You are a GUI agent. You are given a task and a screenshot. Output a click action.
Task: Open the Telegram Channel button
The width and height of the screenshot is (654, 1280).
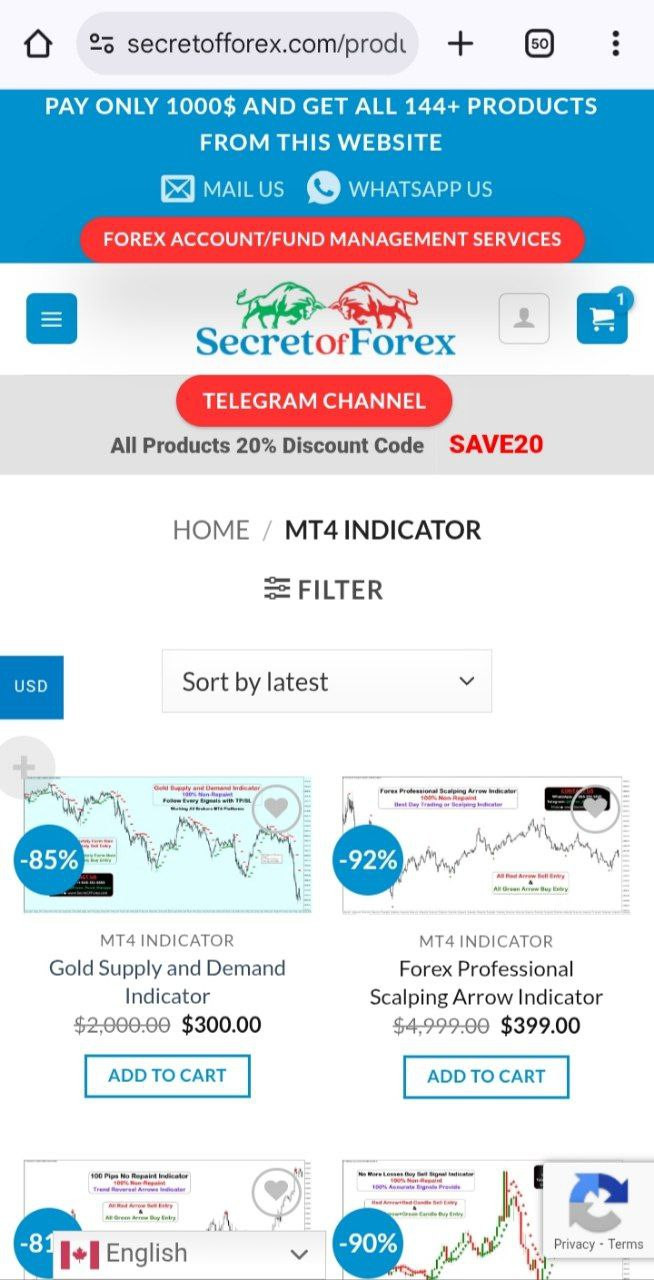[x=314, y=401]
